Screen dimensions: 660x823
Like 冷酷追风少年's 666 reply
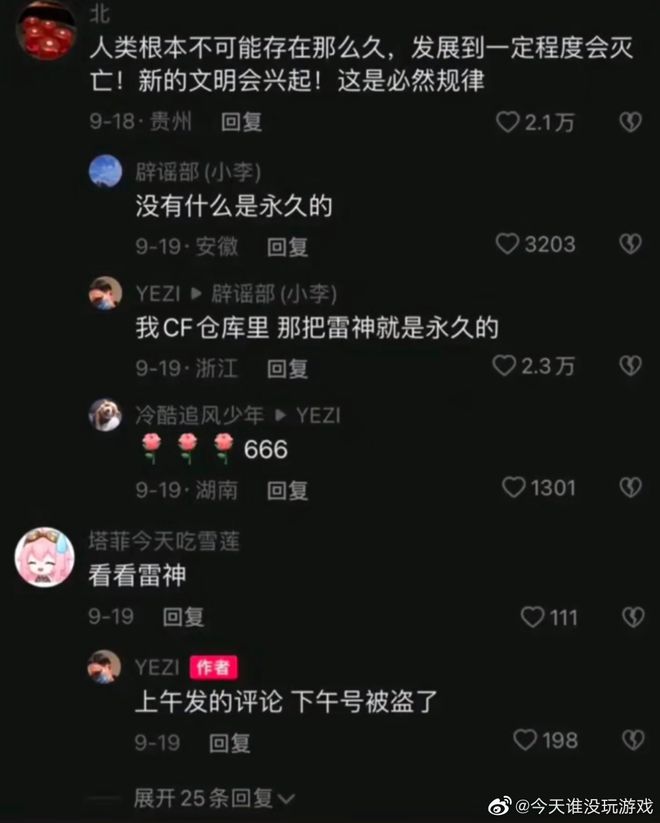pos(514,488)
